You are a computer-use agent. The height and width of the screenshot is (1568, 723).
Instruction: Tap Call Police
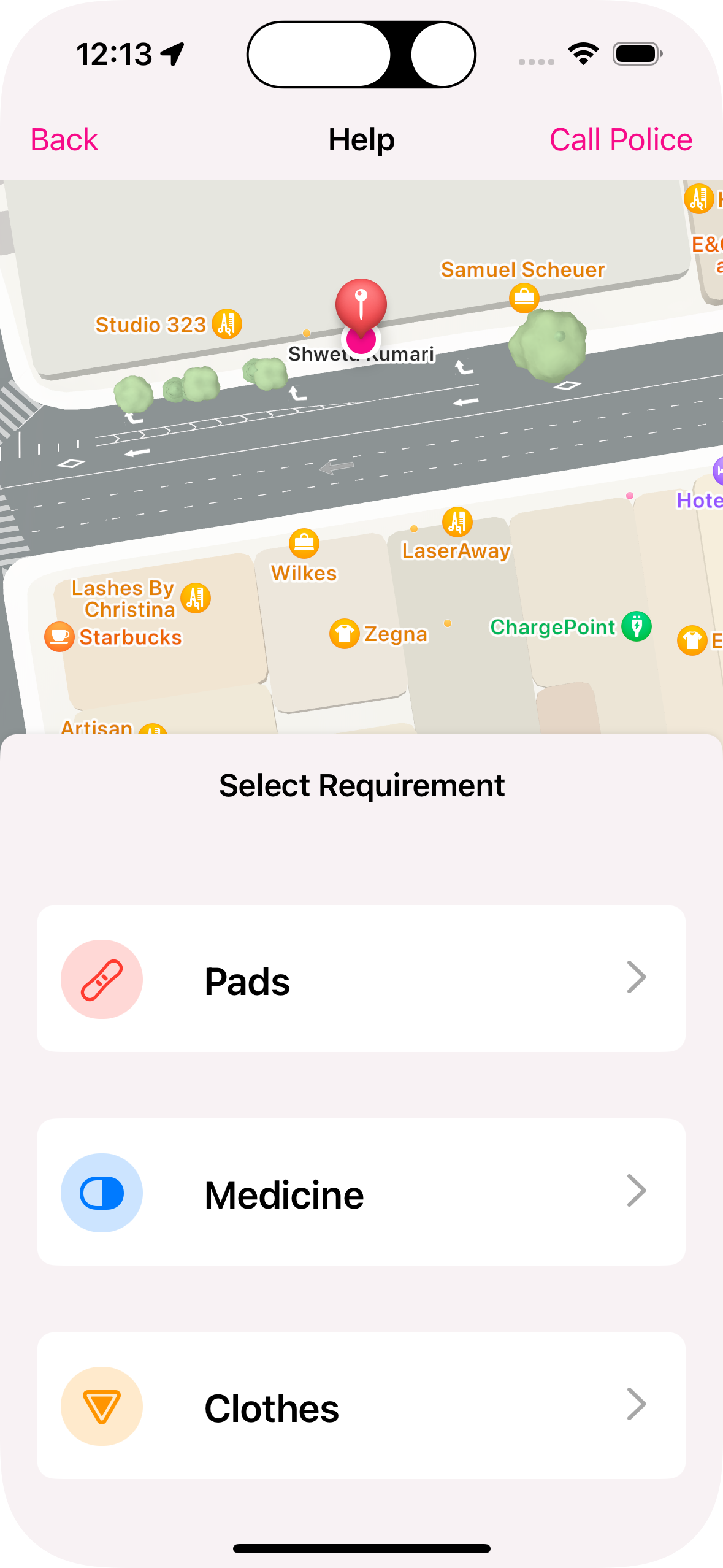621,140
